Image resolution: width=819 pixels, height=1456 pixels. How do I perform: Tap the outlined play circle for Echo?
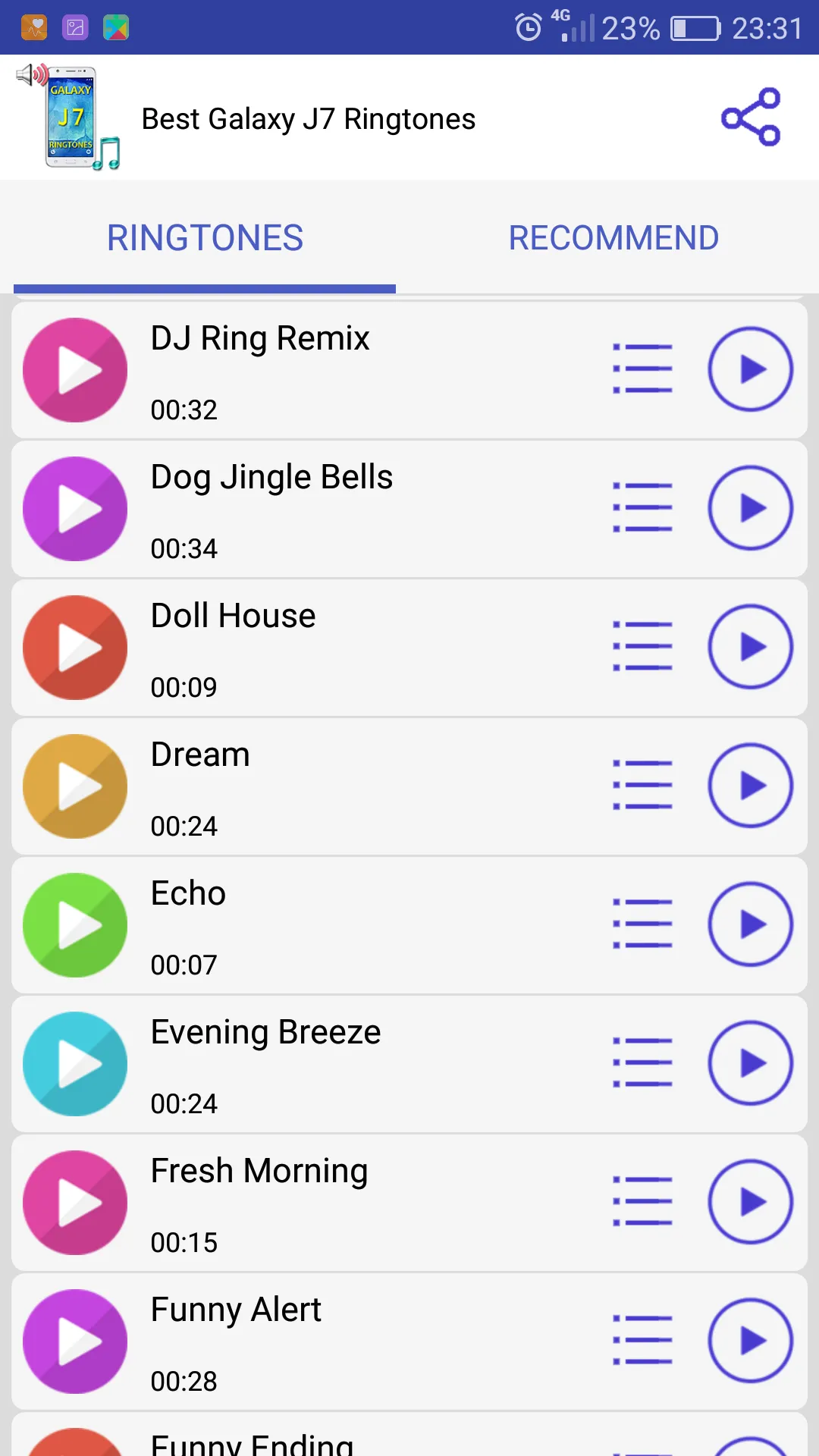click(x=751, y=924)
